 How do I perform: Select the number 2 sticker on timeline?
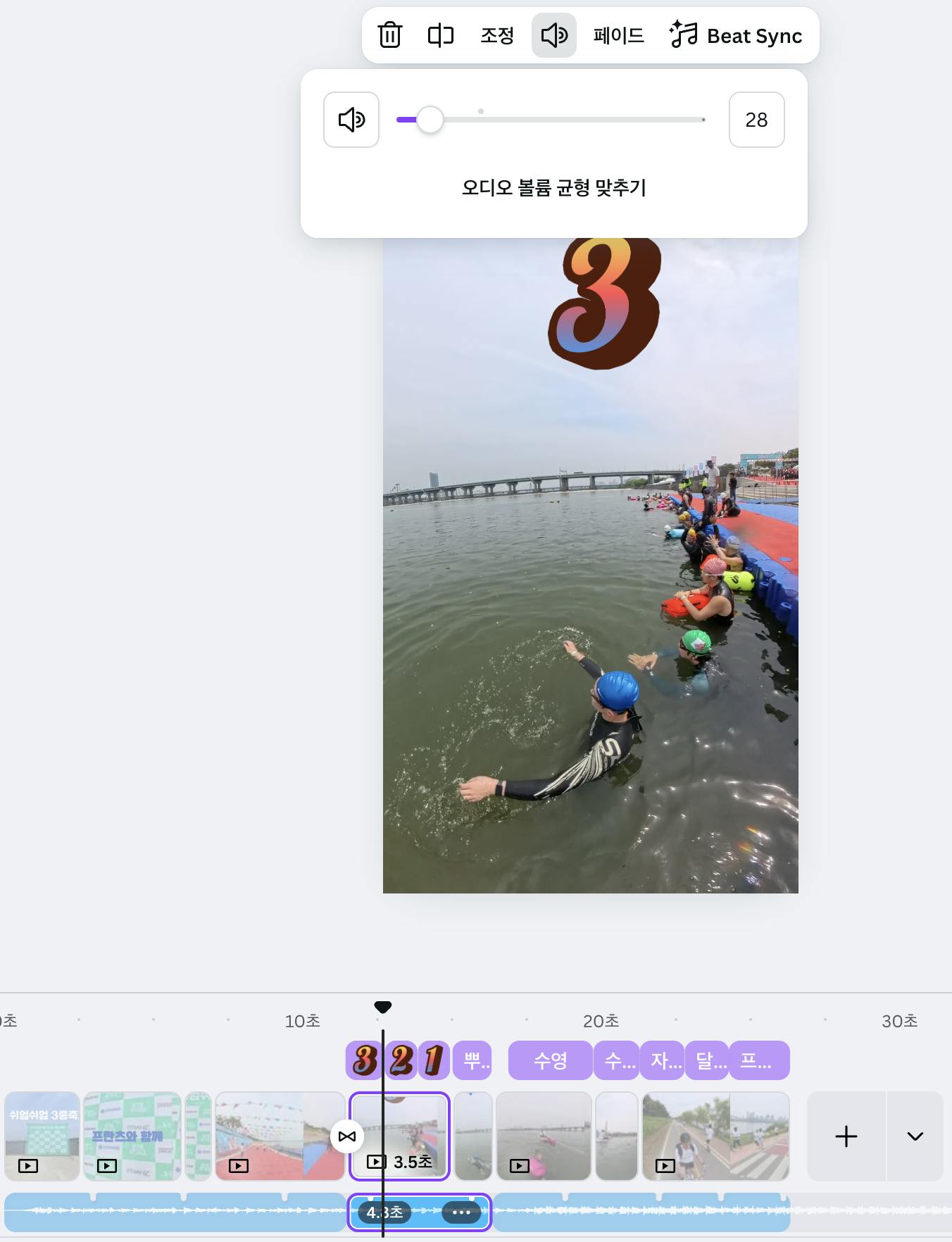[401, 1060]
